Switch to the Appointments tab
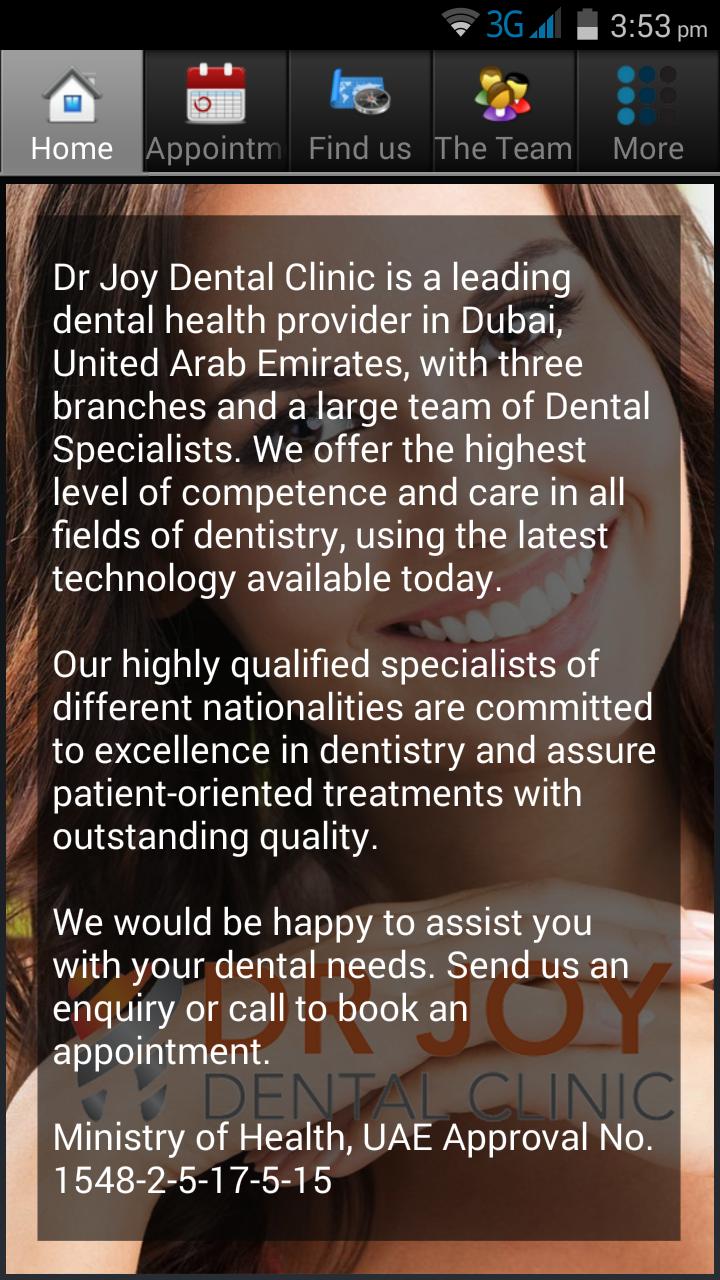 pyautogui.click(x=214, y=148)
